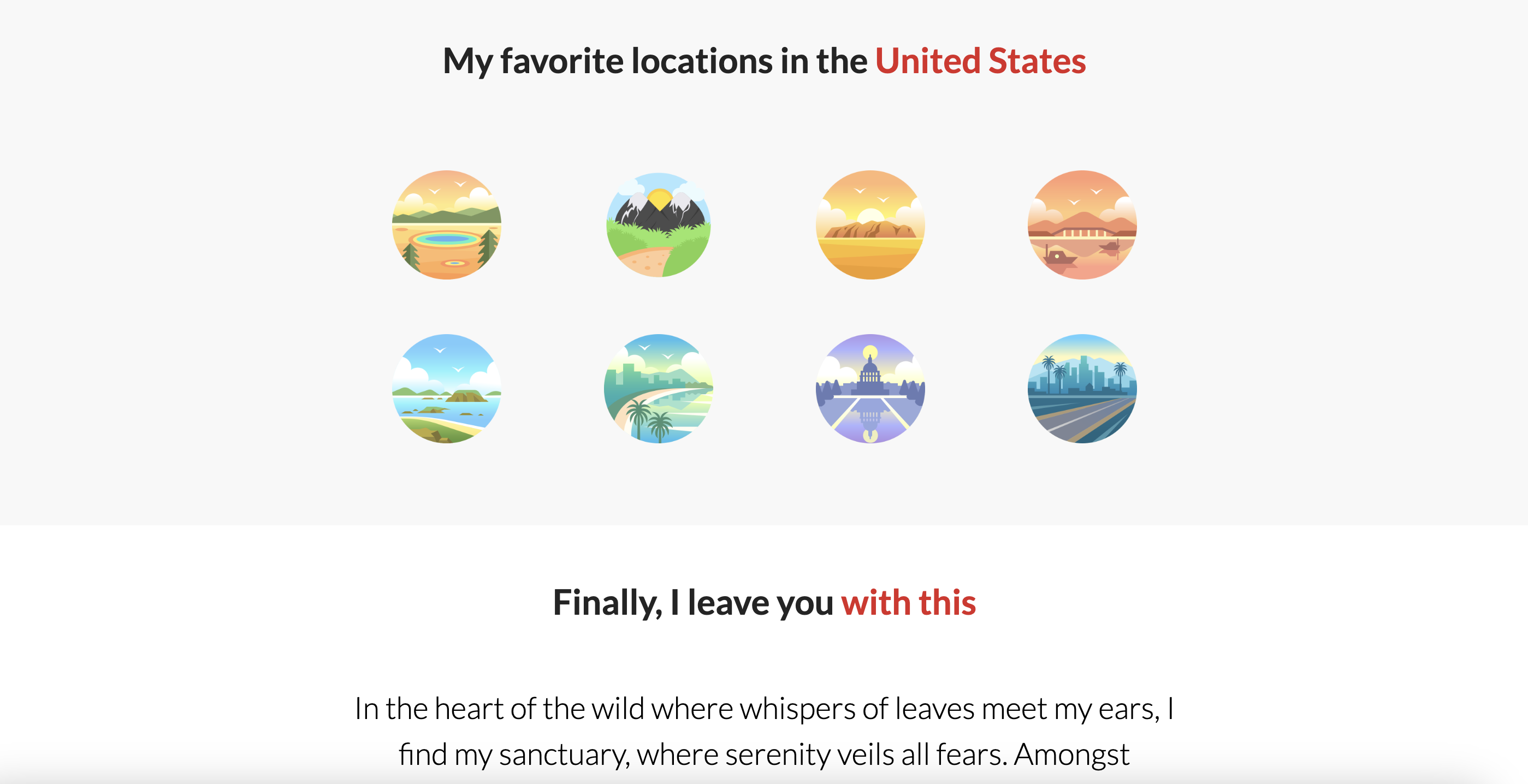Tap the palm tree city highway location
This screenshot has height=784, width=1528.
coord(1082,388)
